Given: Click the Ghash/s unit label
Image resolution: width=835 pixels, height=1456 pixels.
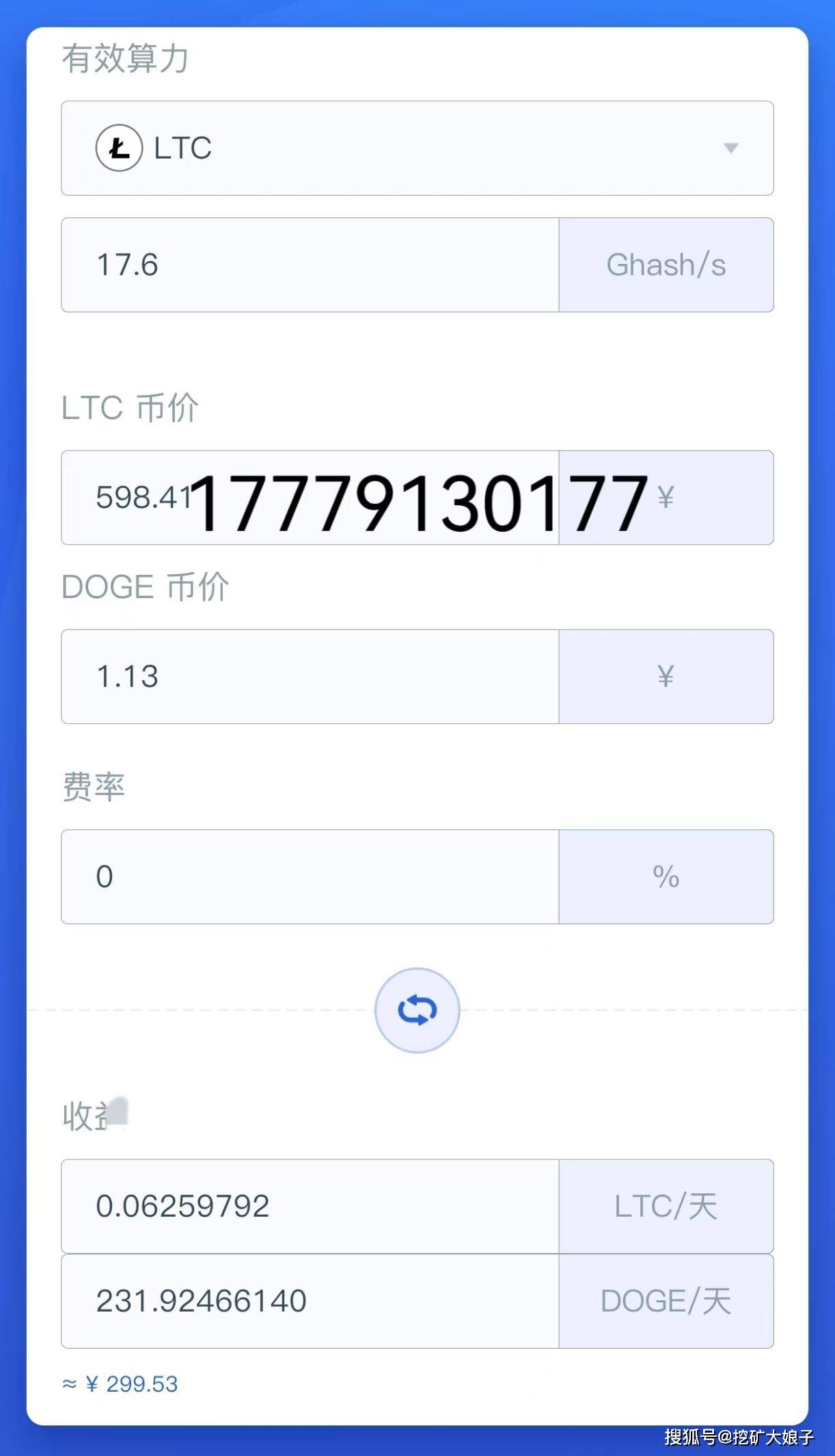Looking at the screenshot, I should pos(666,265).
